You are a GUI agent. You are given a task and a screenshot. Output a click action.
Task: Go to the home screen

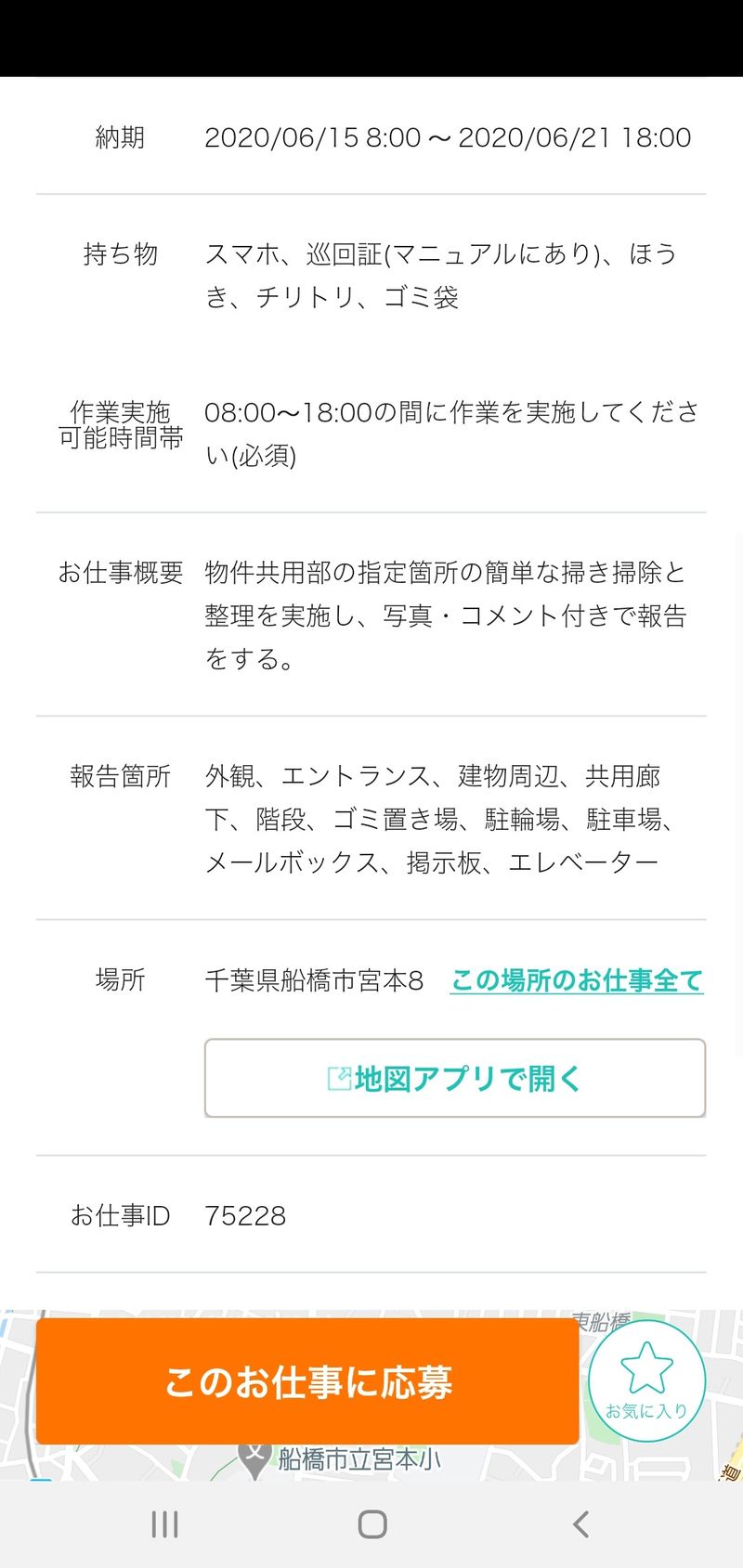(372, 1523)
